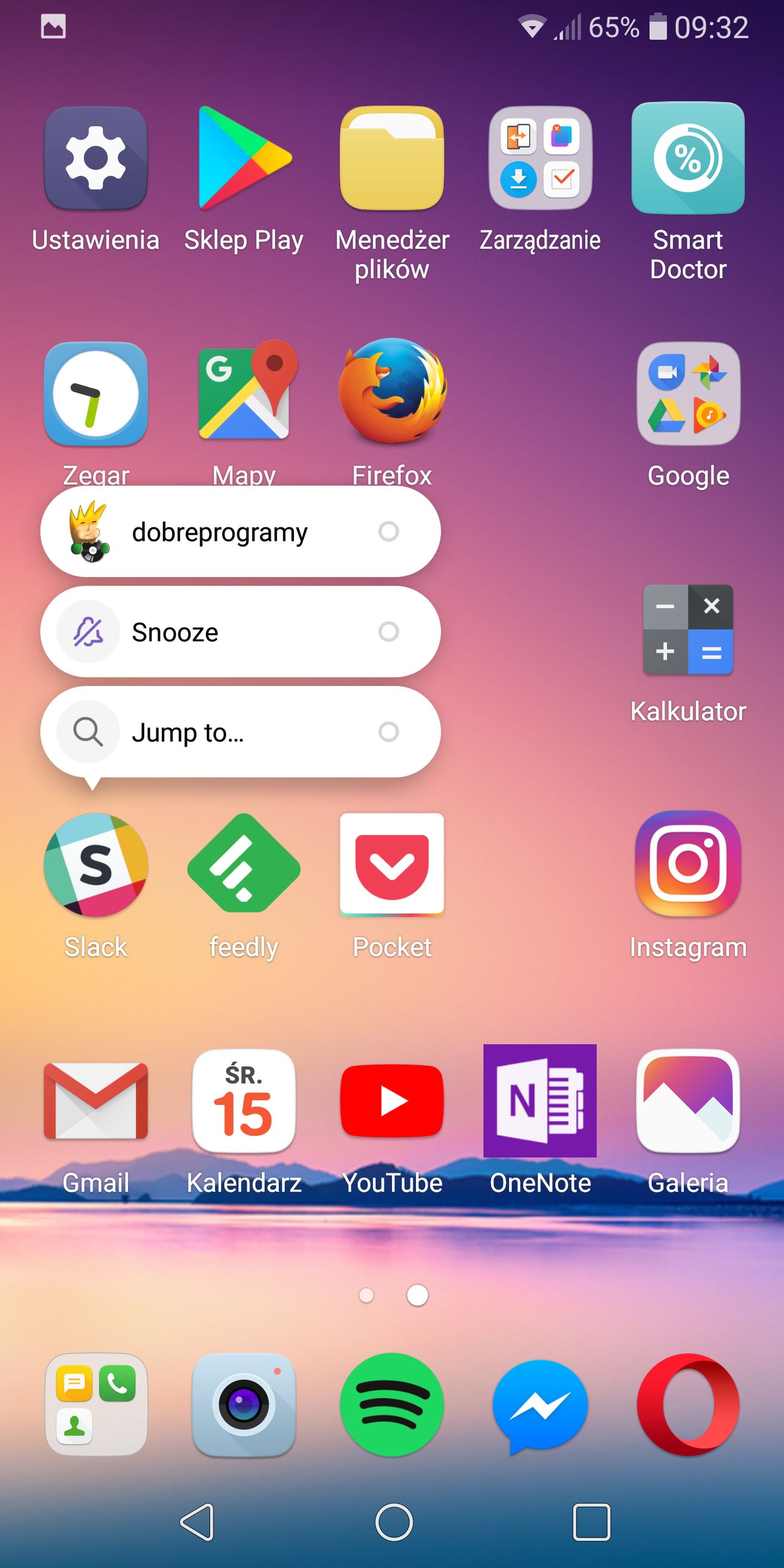Screen dimensions: 784x1568
Task: Go to the home screen
Action: (394, 1522)
